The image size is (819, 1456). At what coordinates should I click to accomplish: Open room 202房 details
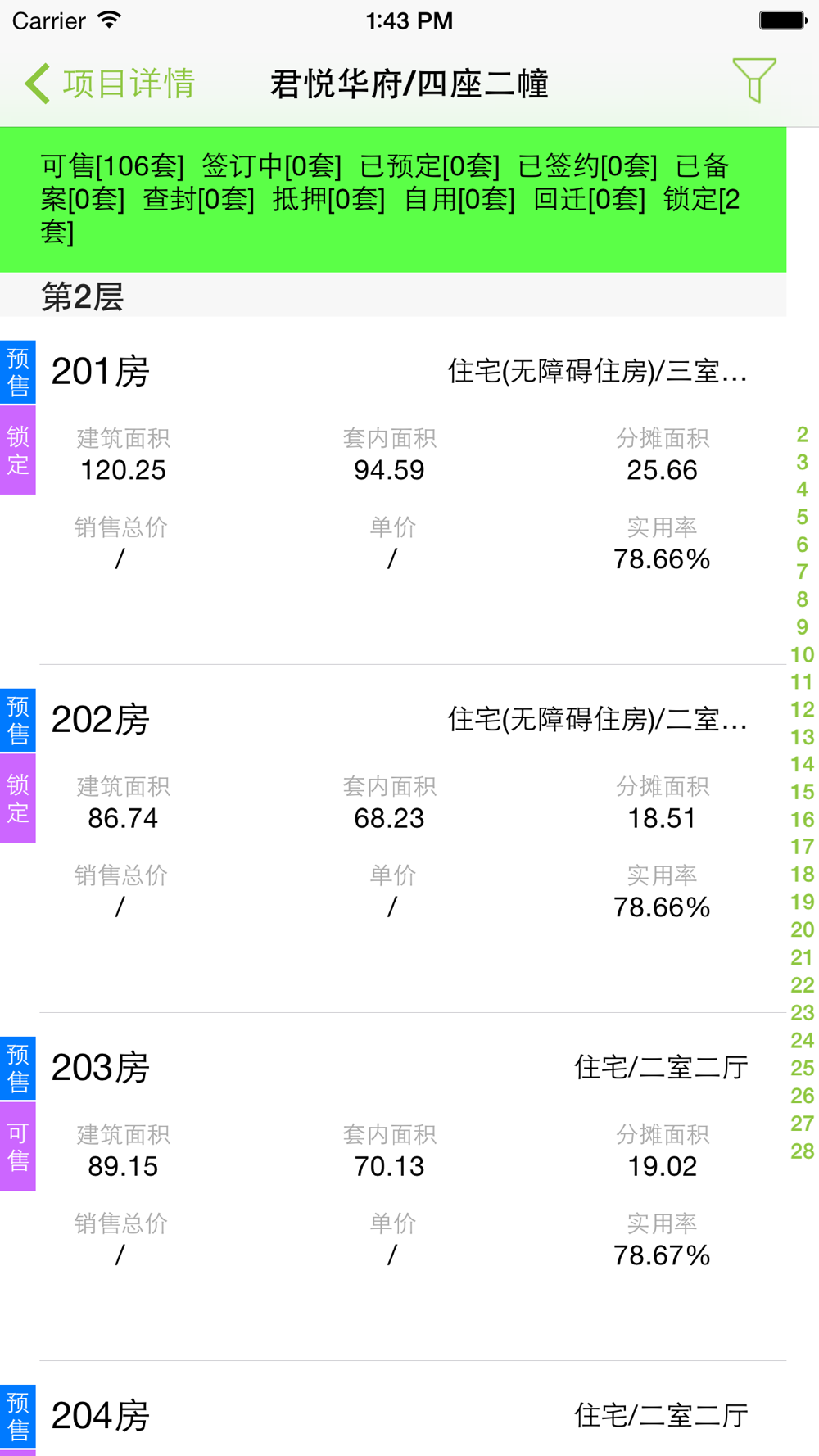(393, 839)
